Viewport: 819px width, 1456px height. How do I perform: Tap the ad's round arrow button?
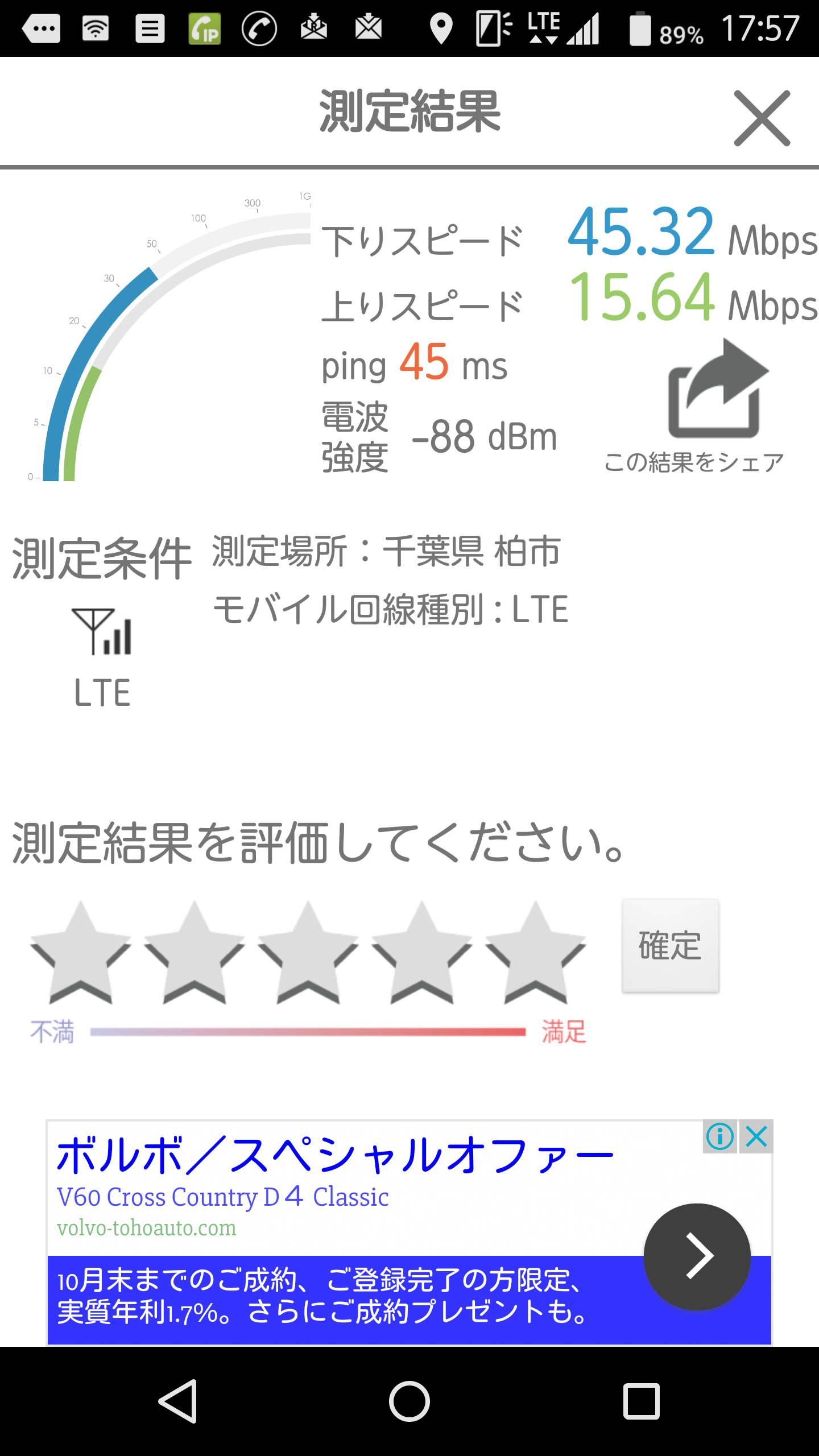(697, 1256)
